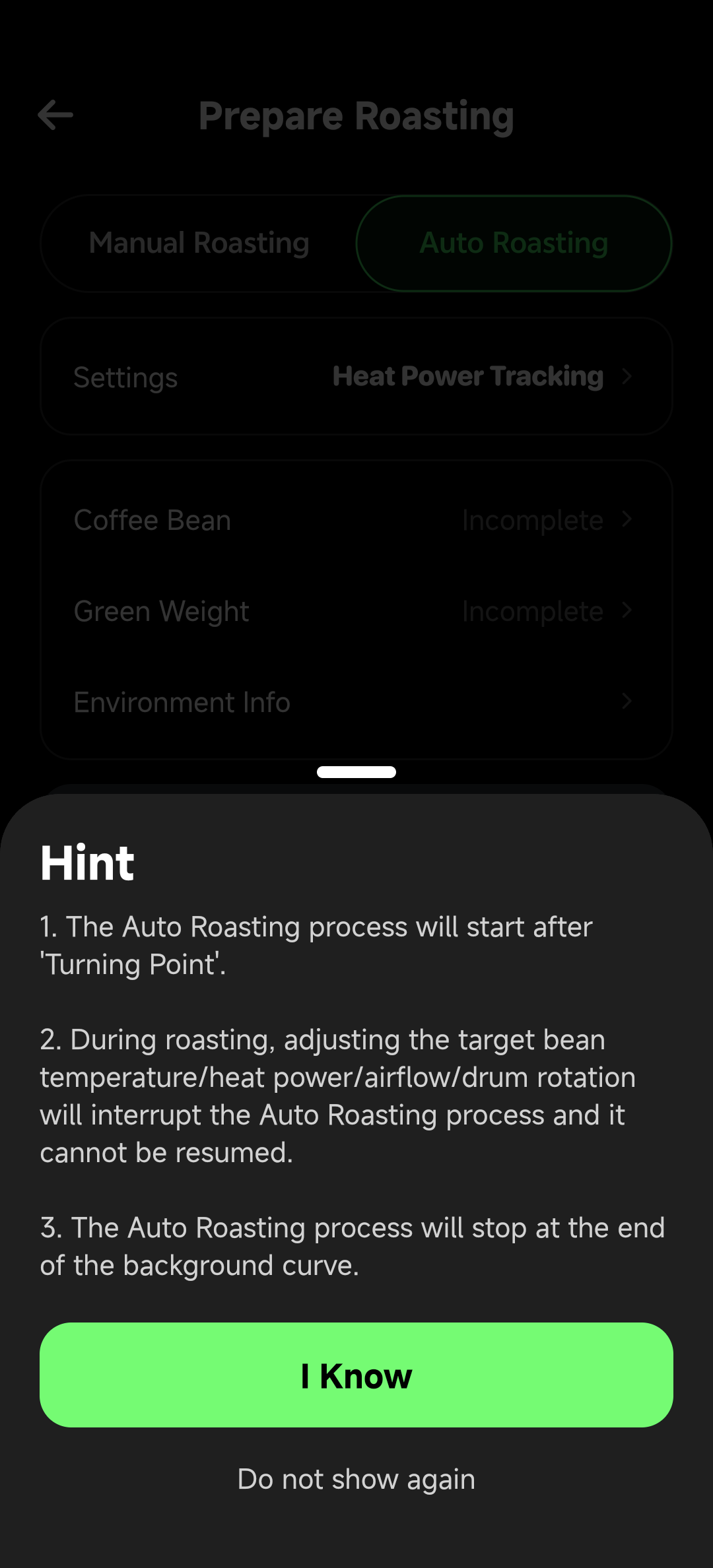The width and height of the screenshot is (713, 1568).
Task: Open the Heat Power Tracking setting
Action: click(468, 376)
